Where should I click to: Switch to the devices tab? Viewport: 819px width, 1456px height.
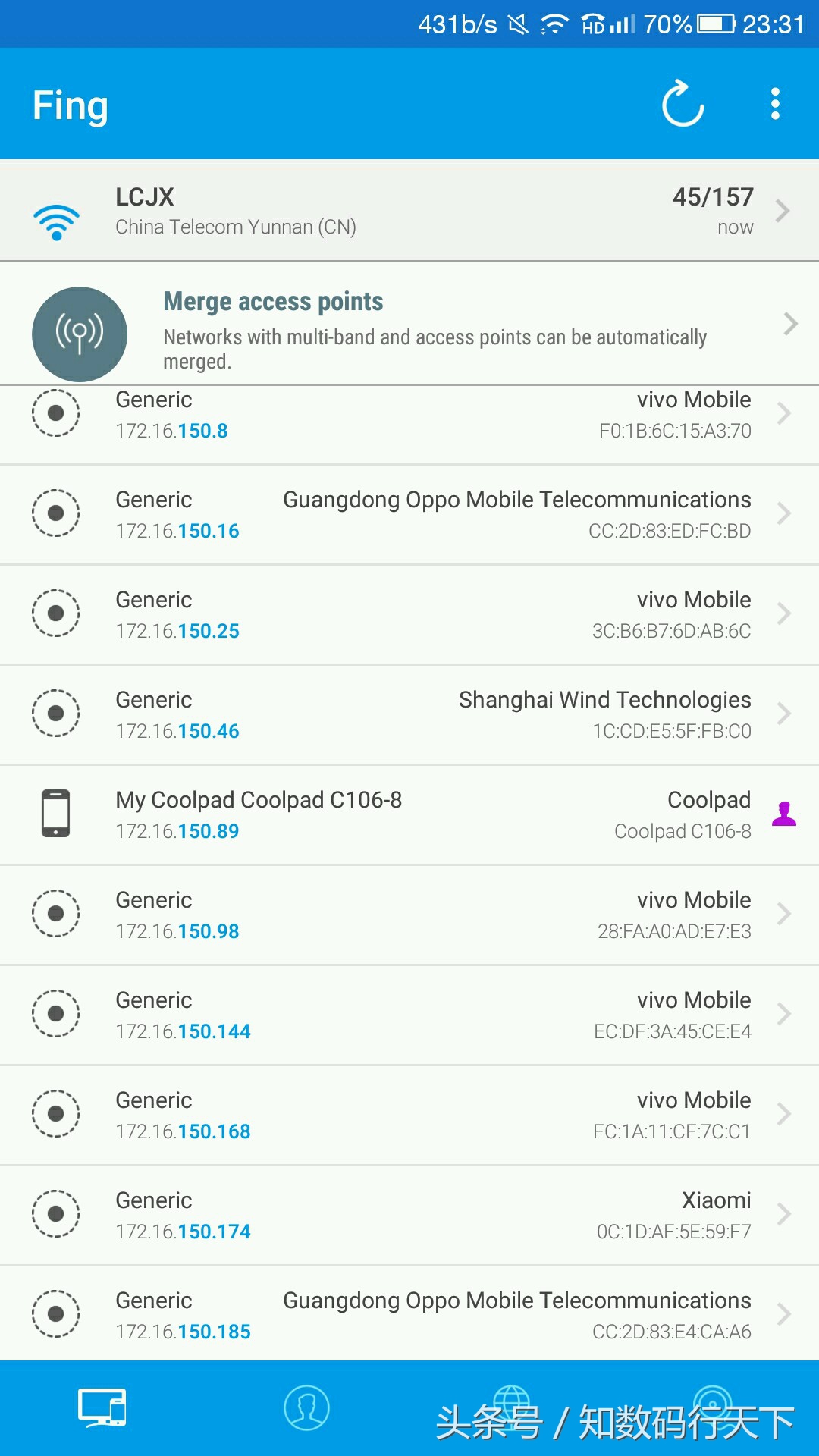click(x=102, y=1407)
